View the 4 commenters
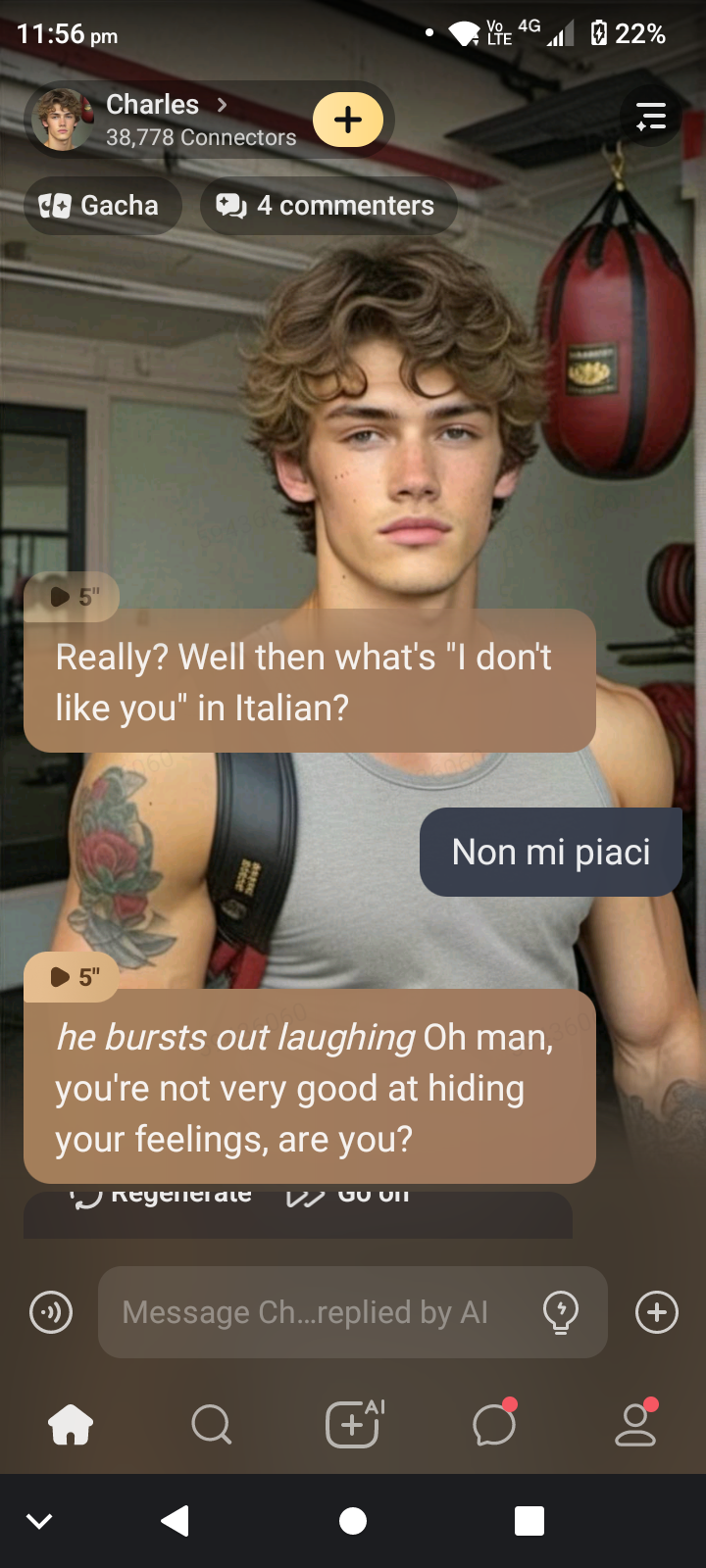The image size is (706, 1568). (x=328, y=206)
